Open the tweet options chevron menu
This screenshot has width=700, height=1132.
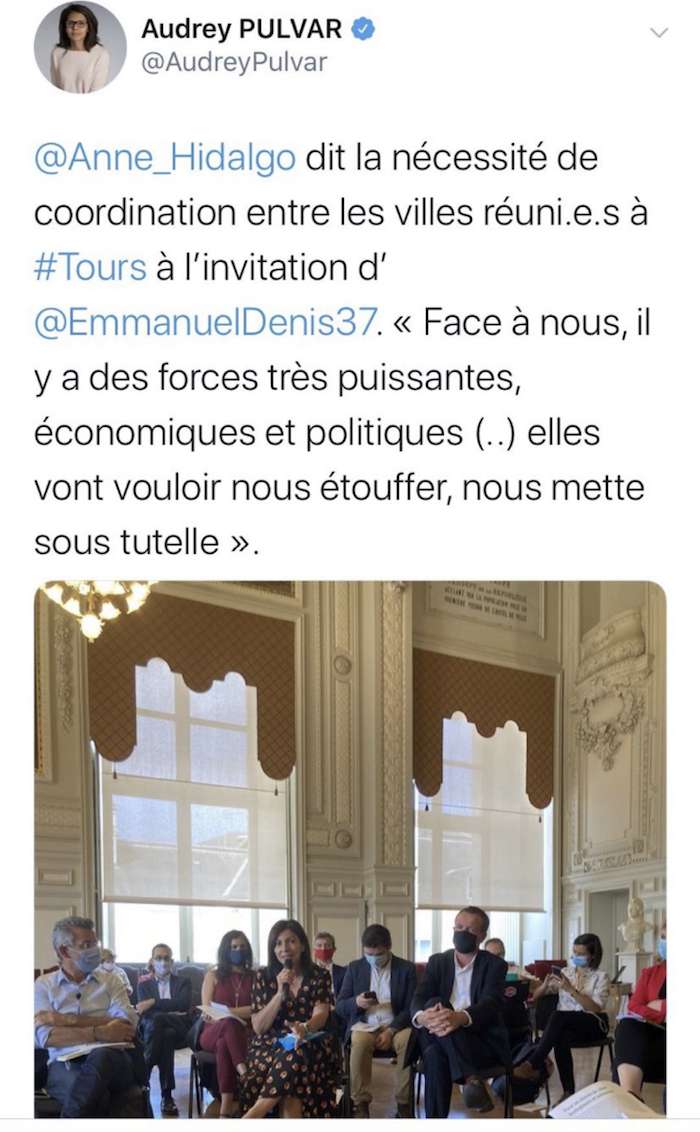click(658, 33)
